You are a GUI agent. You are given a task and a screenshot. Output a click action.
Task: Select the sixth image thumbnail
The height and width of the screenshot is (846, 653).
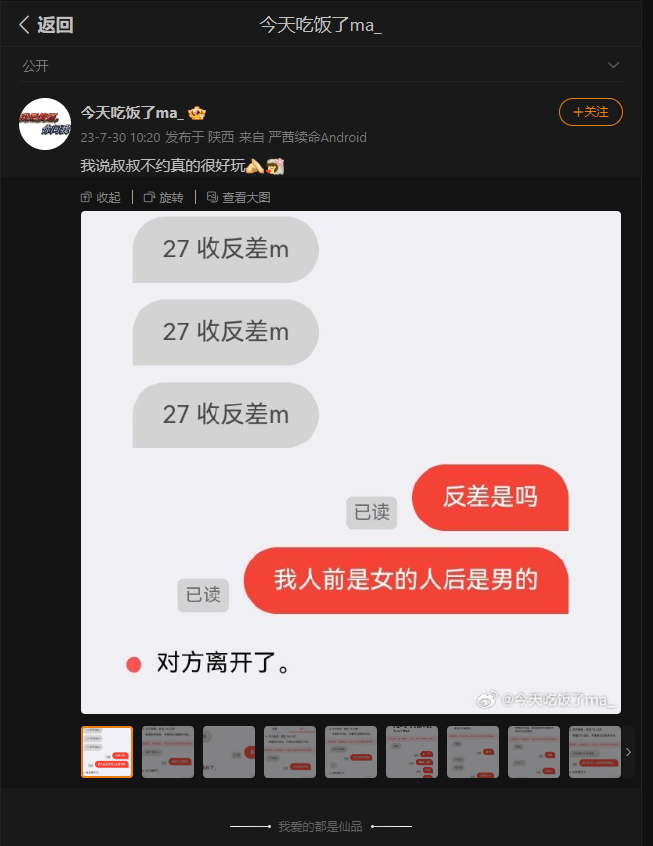tap(412, 752)
